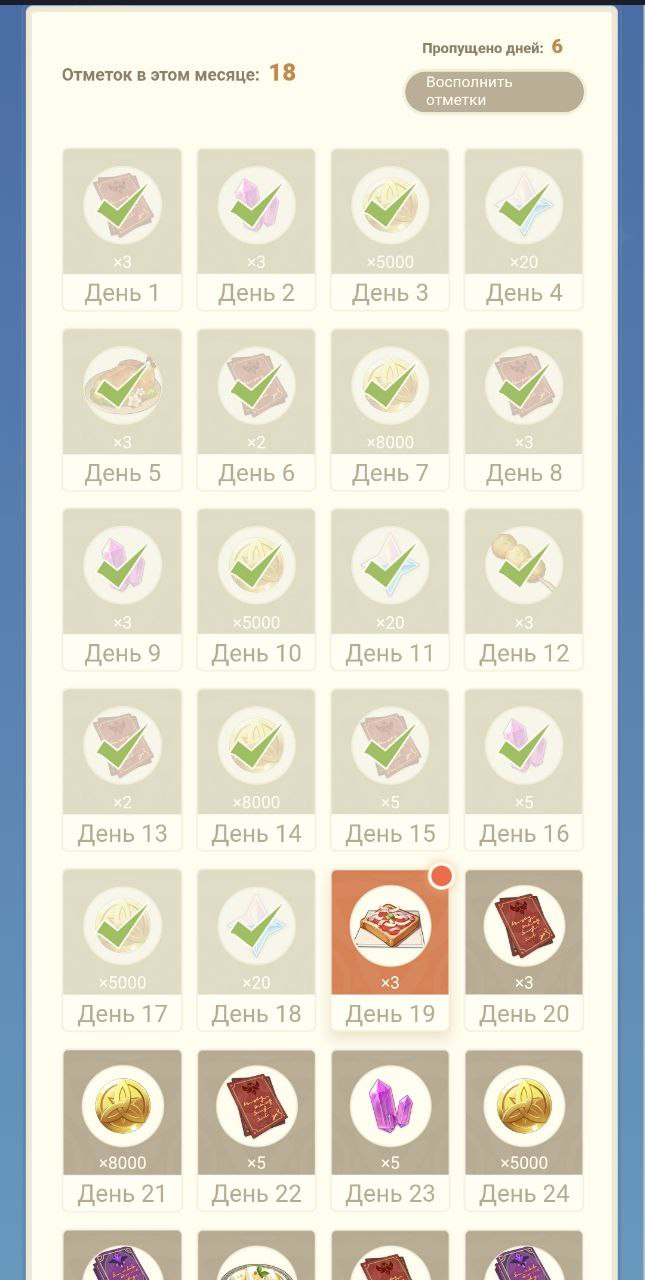This screenshot has height=1280, width=645.
Task: Tap the Восполнить отметки button
Action: (494, 92)
